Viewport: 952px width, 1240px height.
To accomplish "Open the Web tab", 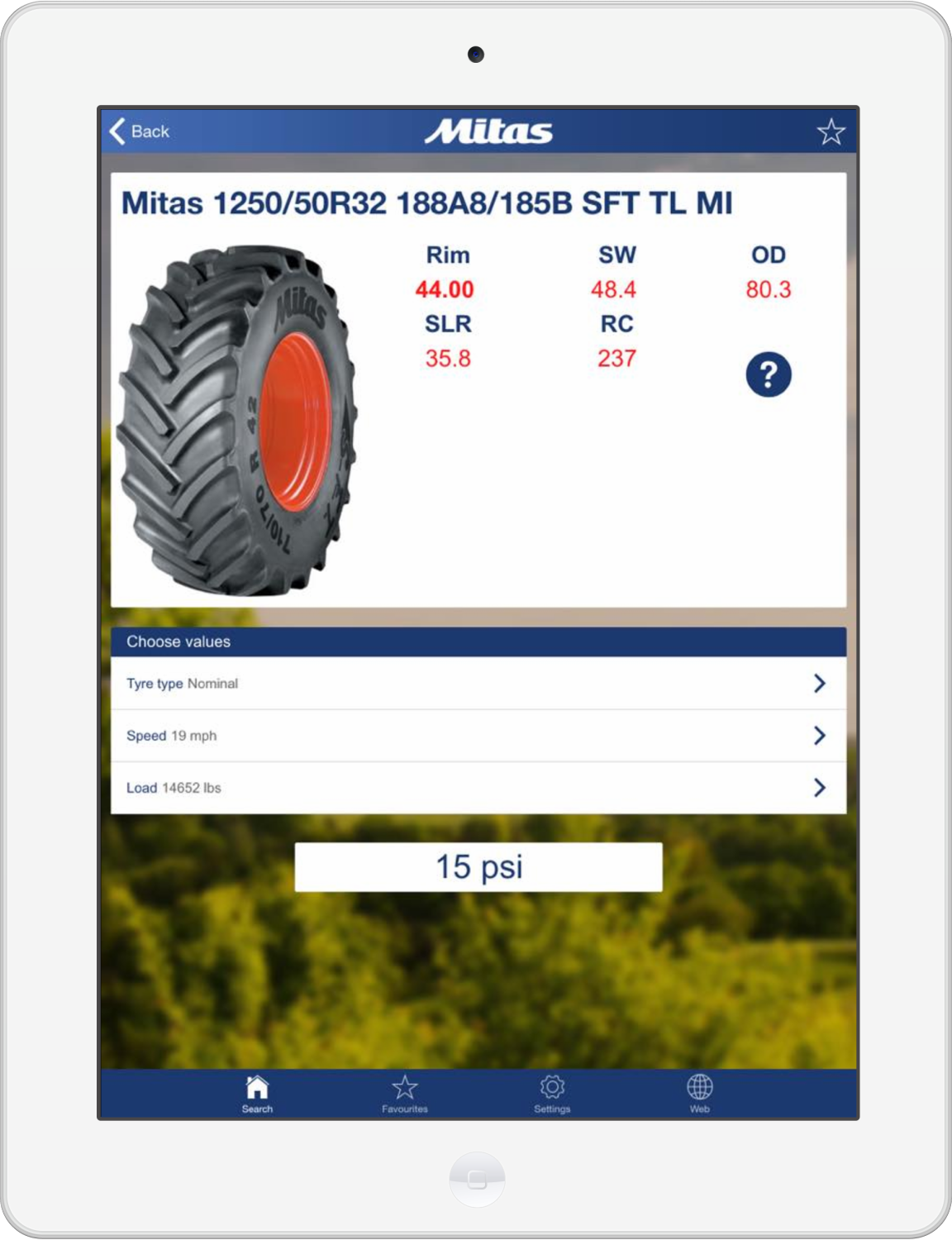I will point(699,1094).
